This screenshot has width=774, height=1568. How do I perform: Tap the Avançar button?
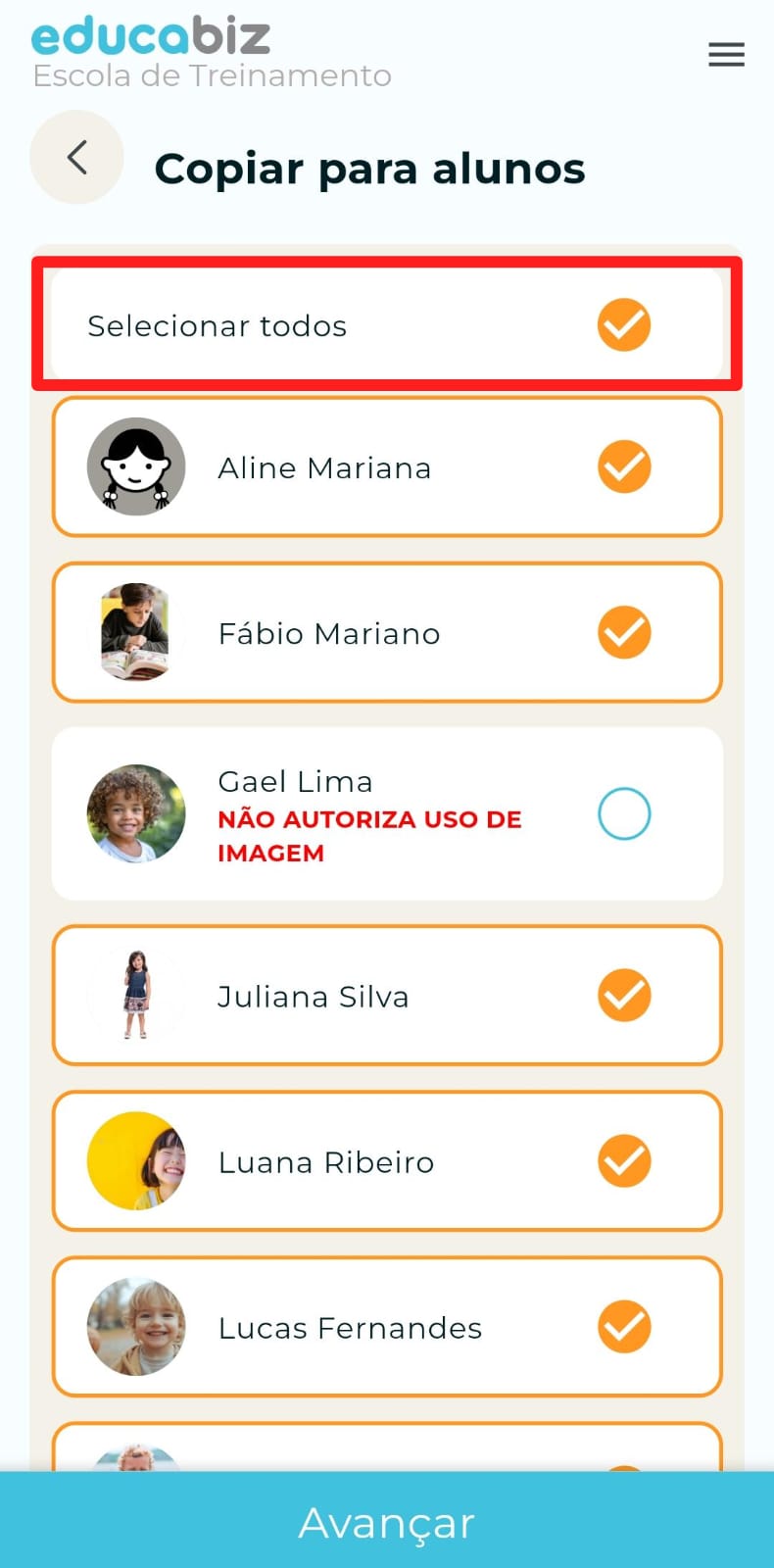pyautogui.click(x=387, y=1522)
